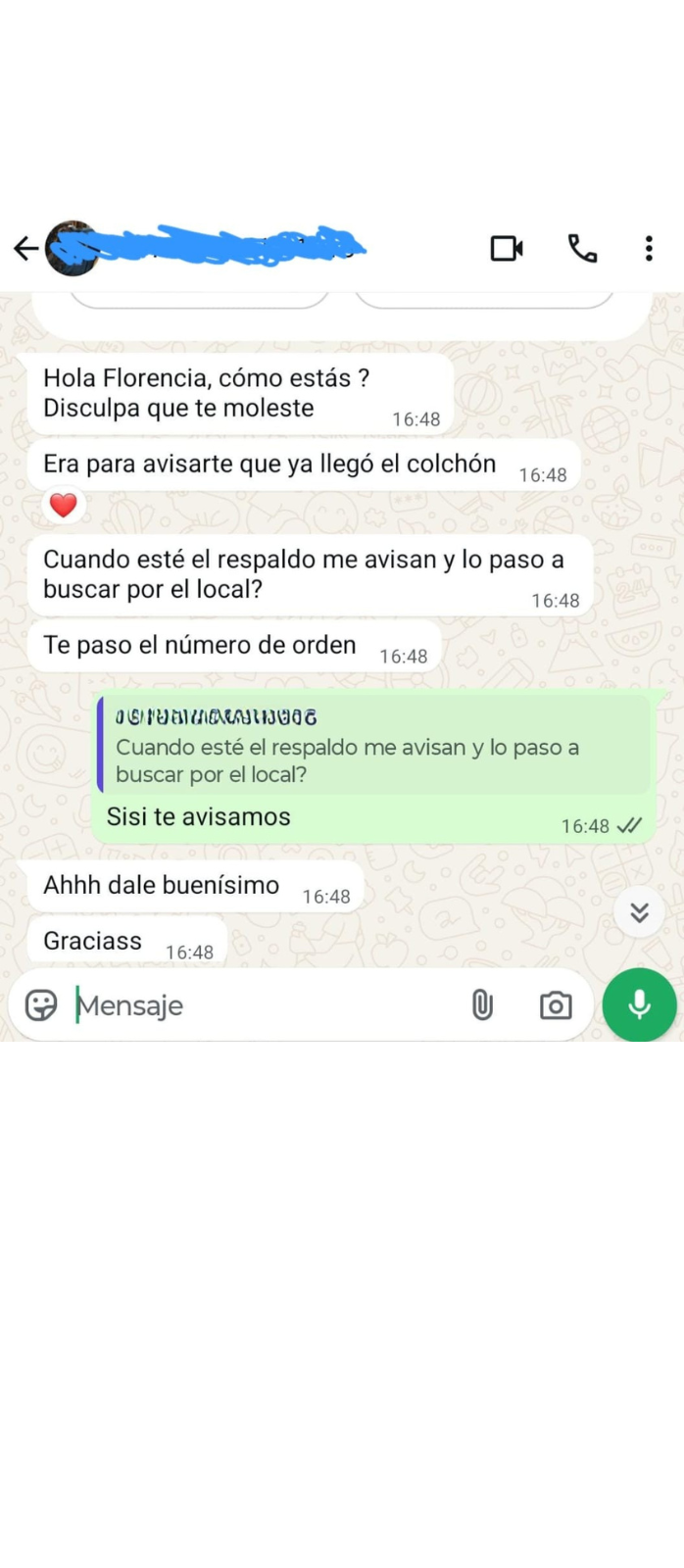Screen dimensions: 684x1568
Task: Attach a file with the paperclip
Action: (482, 1005)
